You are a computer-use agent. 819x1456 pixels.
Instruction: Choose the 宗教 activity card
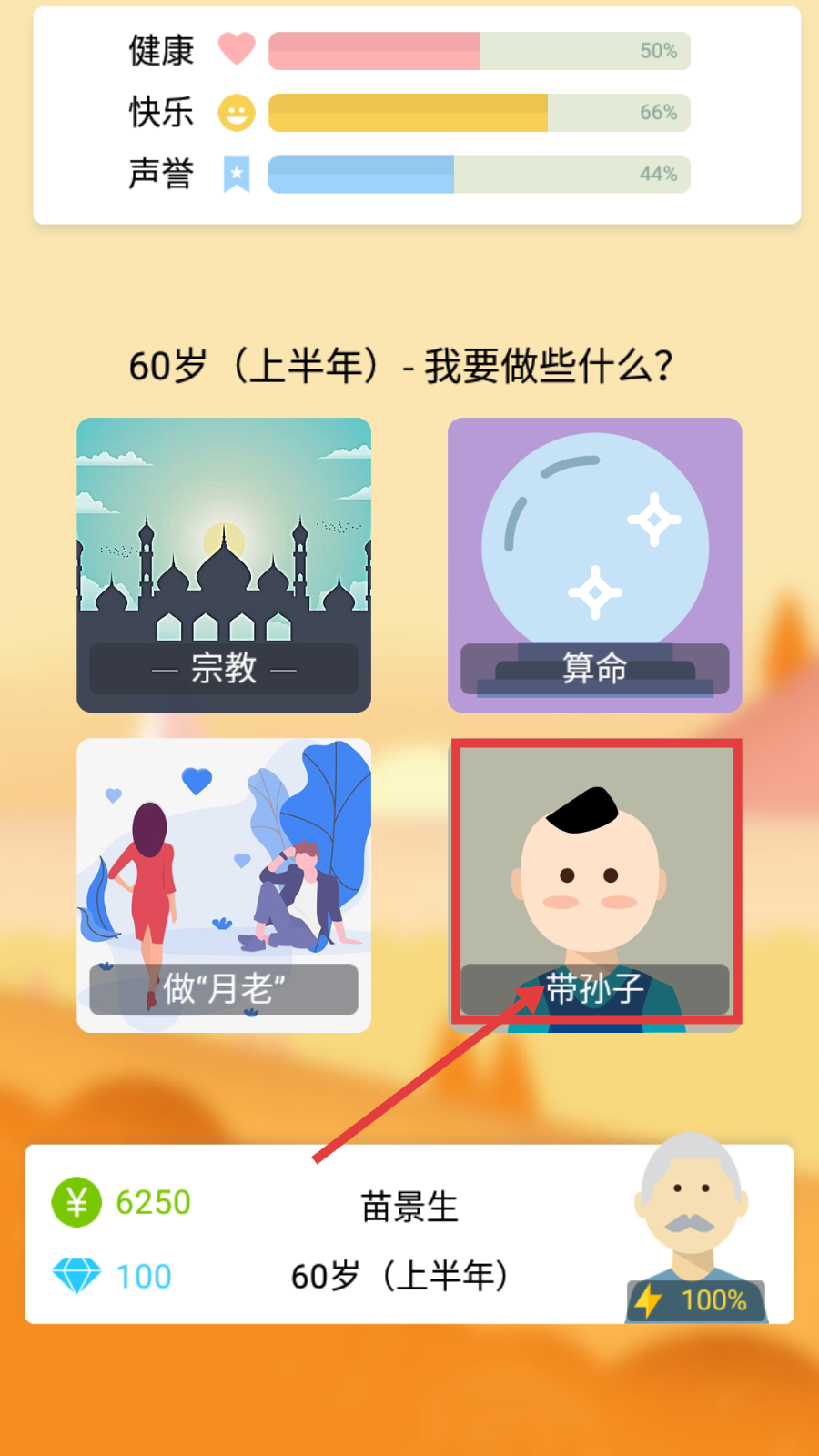click(224, 564)
